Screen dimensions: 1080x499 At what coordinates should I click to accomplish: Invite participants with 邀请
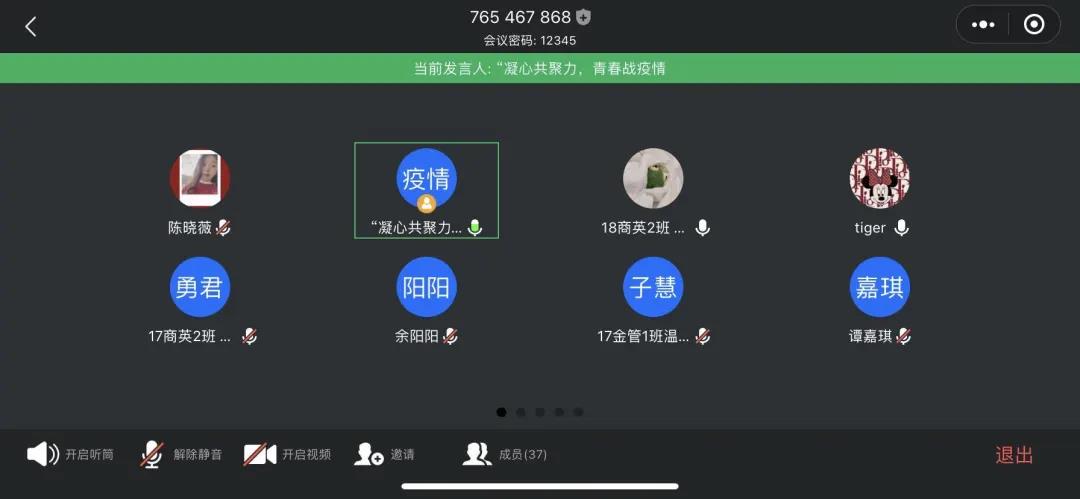tap(384, 455)
